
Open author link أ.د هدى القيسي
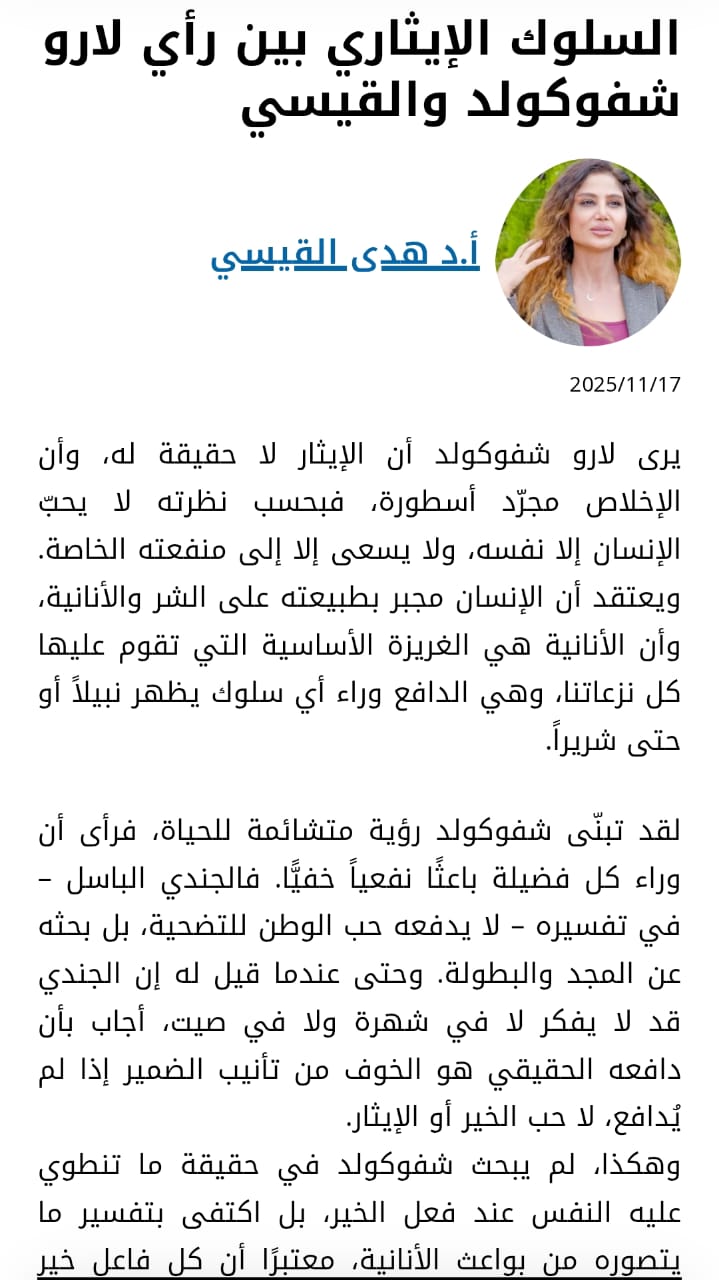click(x=345, y=254)
